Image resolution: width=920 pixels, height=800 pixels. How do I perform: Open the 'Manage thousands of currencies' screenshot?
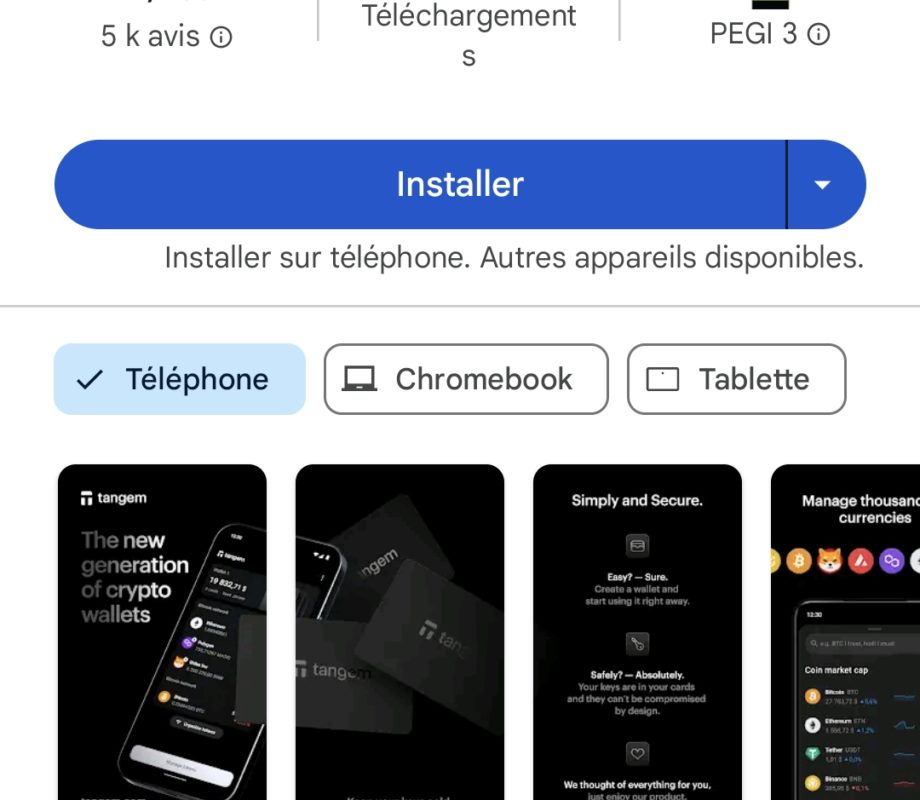click(846, 630)
